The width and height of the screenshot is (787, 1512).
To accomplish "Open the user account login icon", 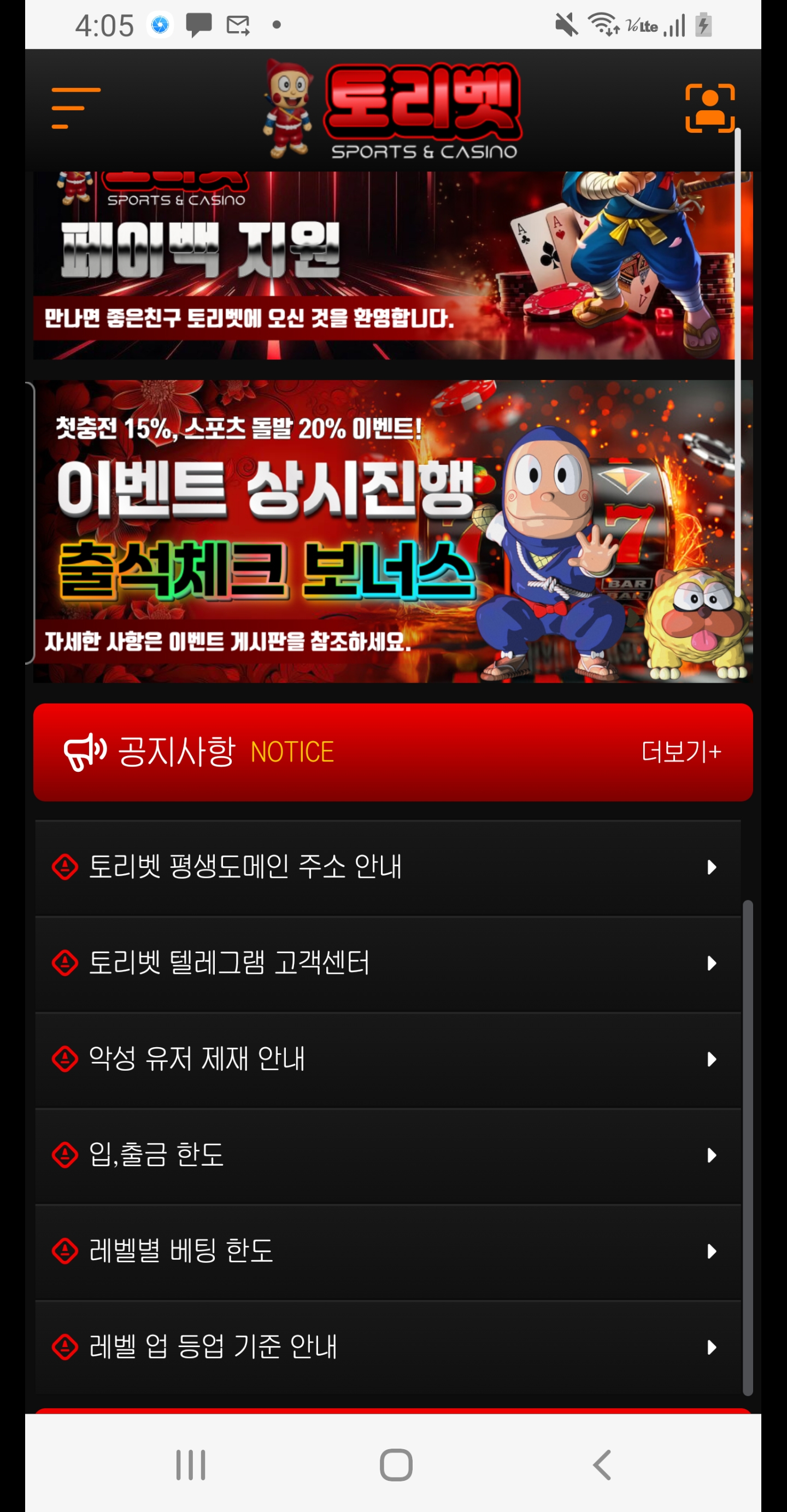I will pos(709,108).
